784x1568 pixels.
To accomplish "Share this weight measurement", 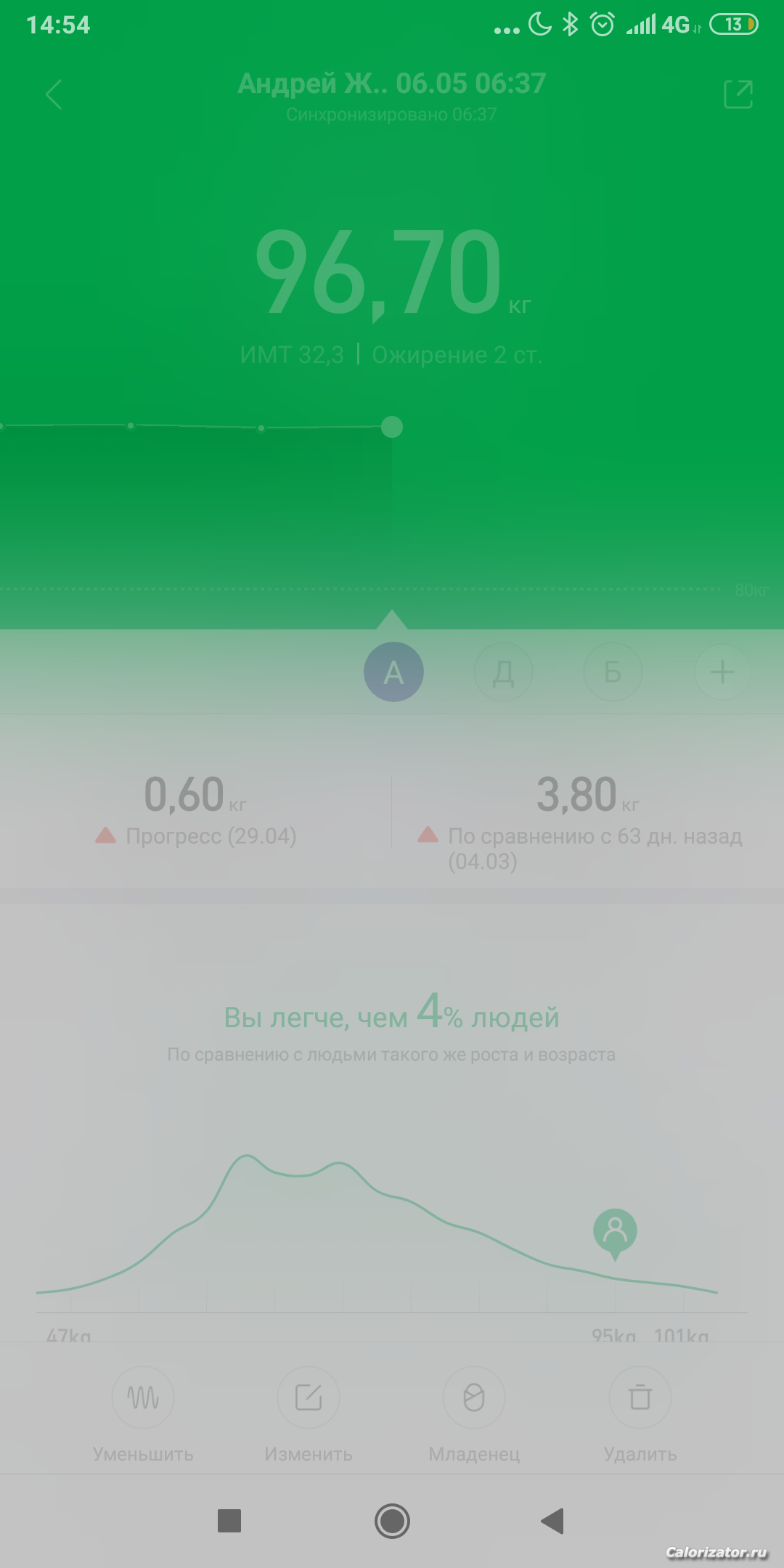I will (738, 94).
